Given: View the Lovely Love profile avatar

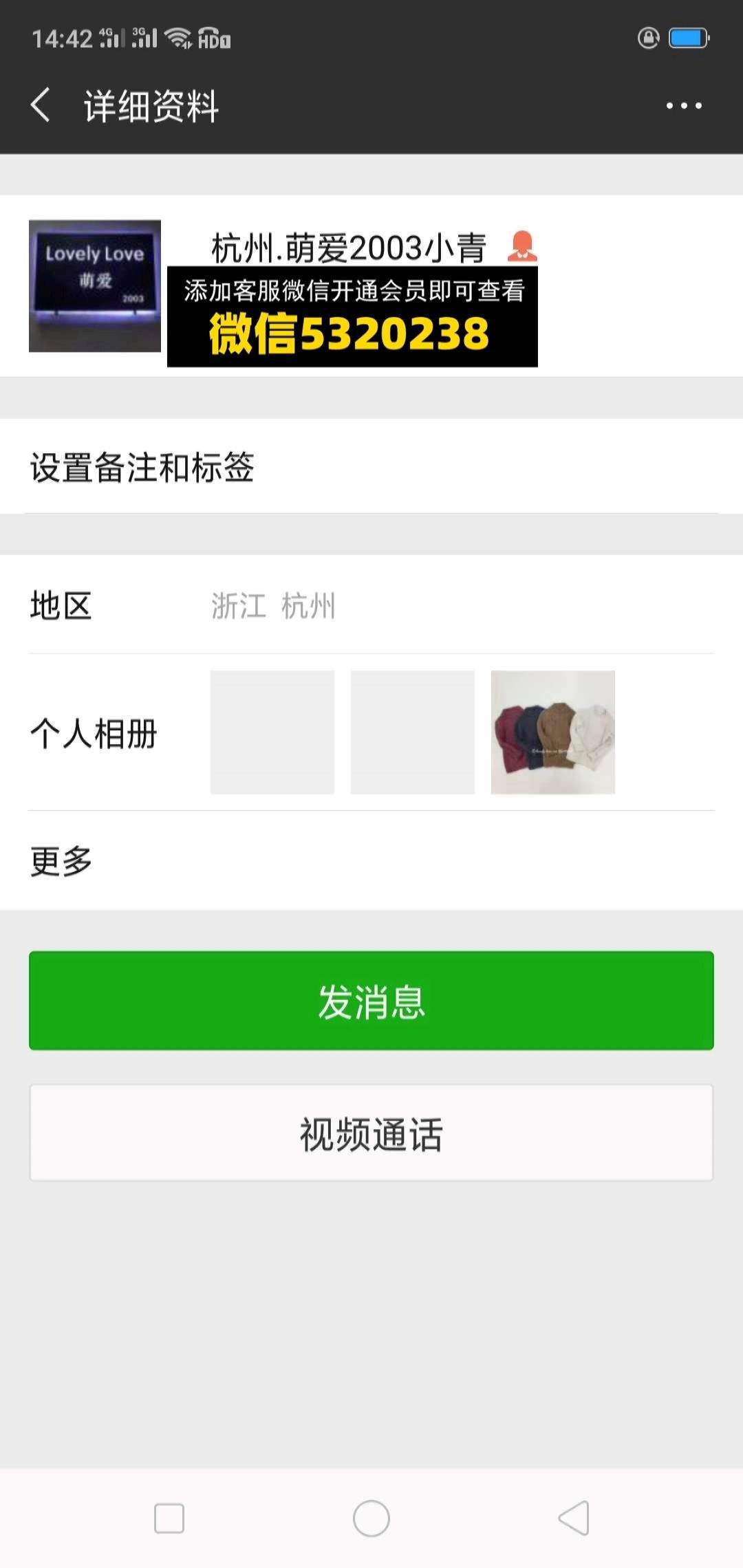Looking at the screenshot, I should click(x=95, y=286).
